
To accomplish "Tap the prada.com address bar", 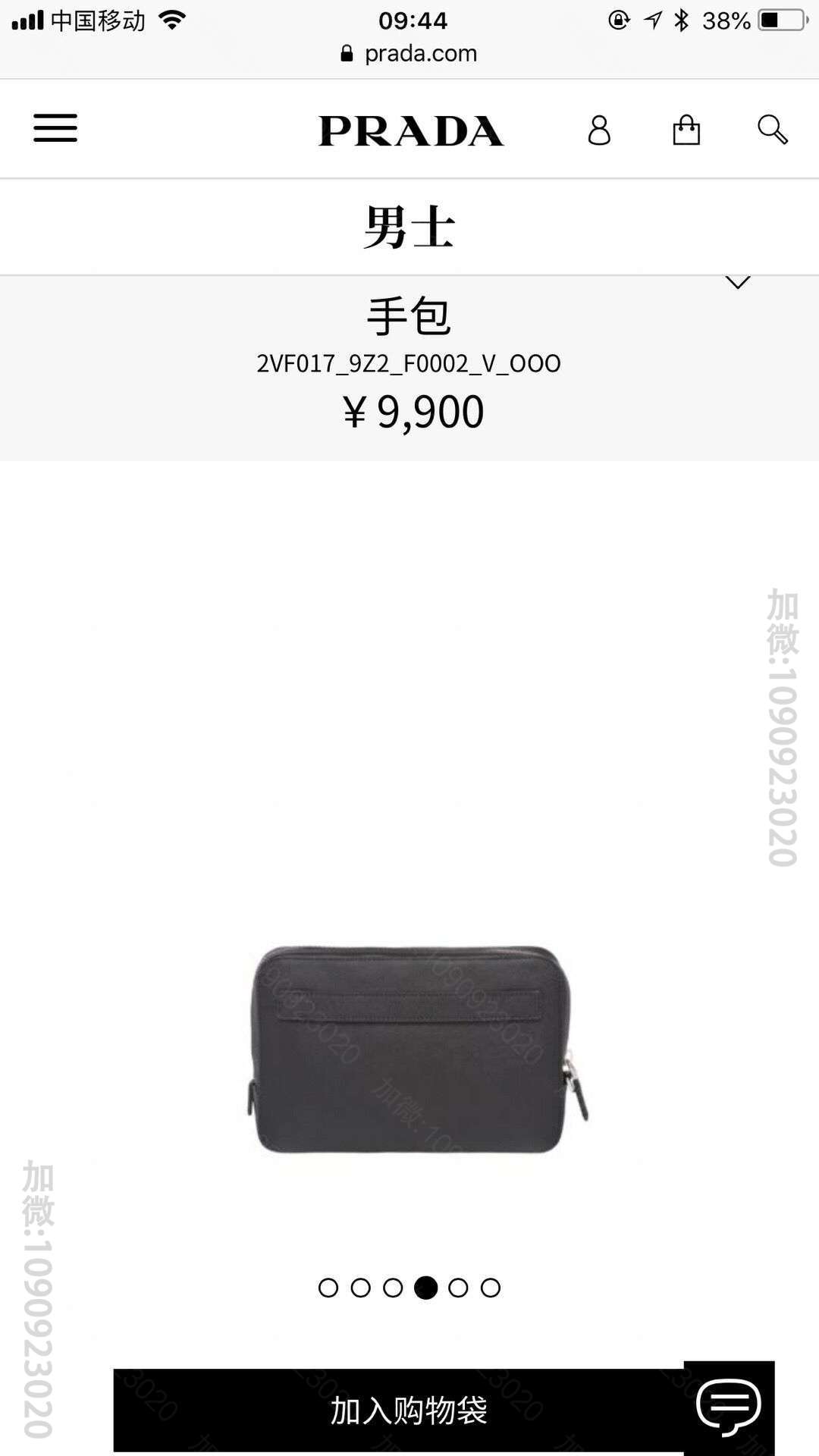I will tap(410, 54).
